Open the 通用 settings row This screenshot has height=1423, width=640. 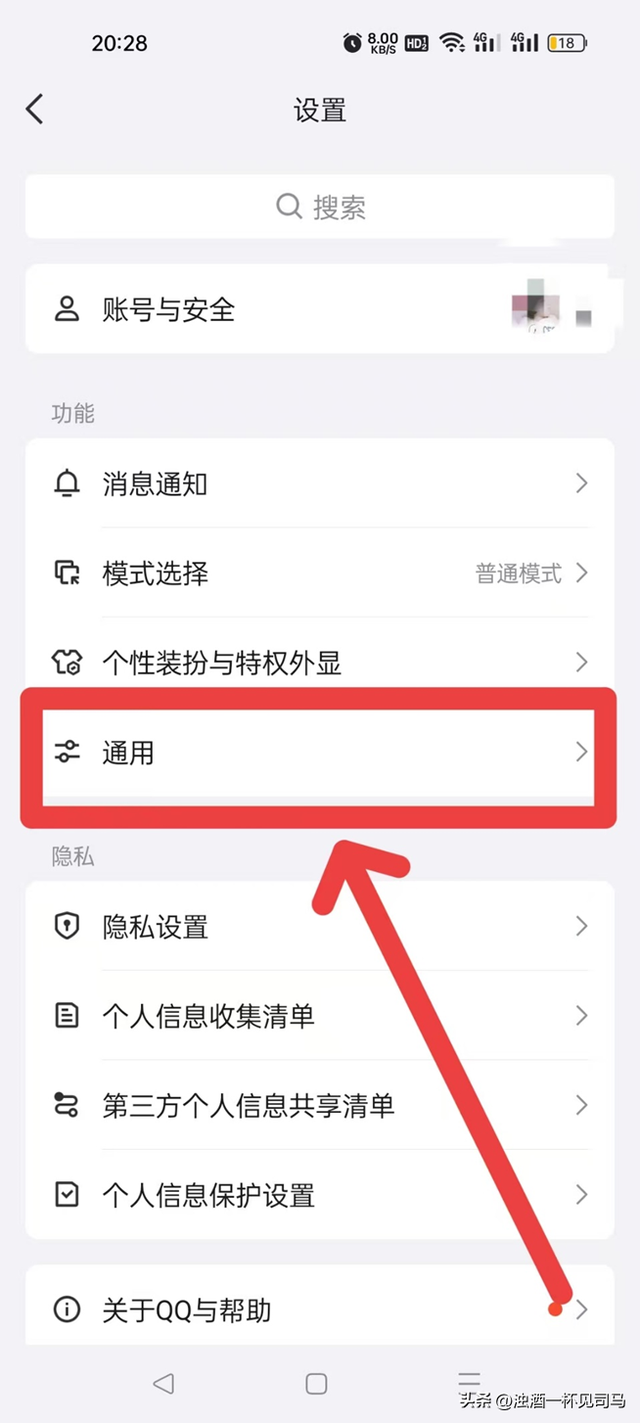point(320,752)
